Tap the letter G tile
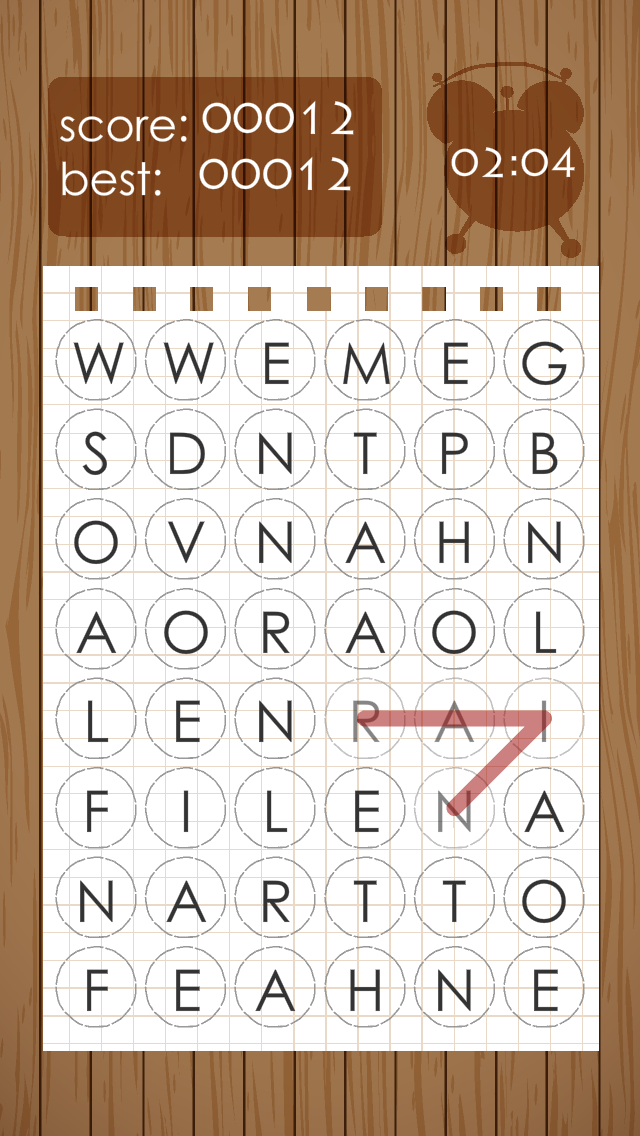The image size is (640, 1136). click(x=545, y=363)
